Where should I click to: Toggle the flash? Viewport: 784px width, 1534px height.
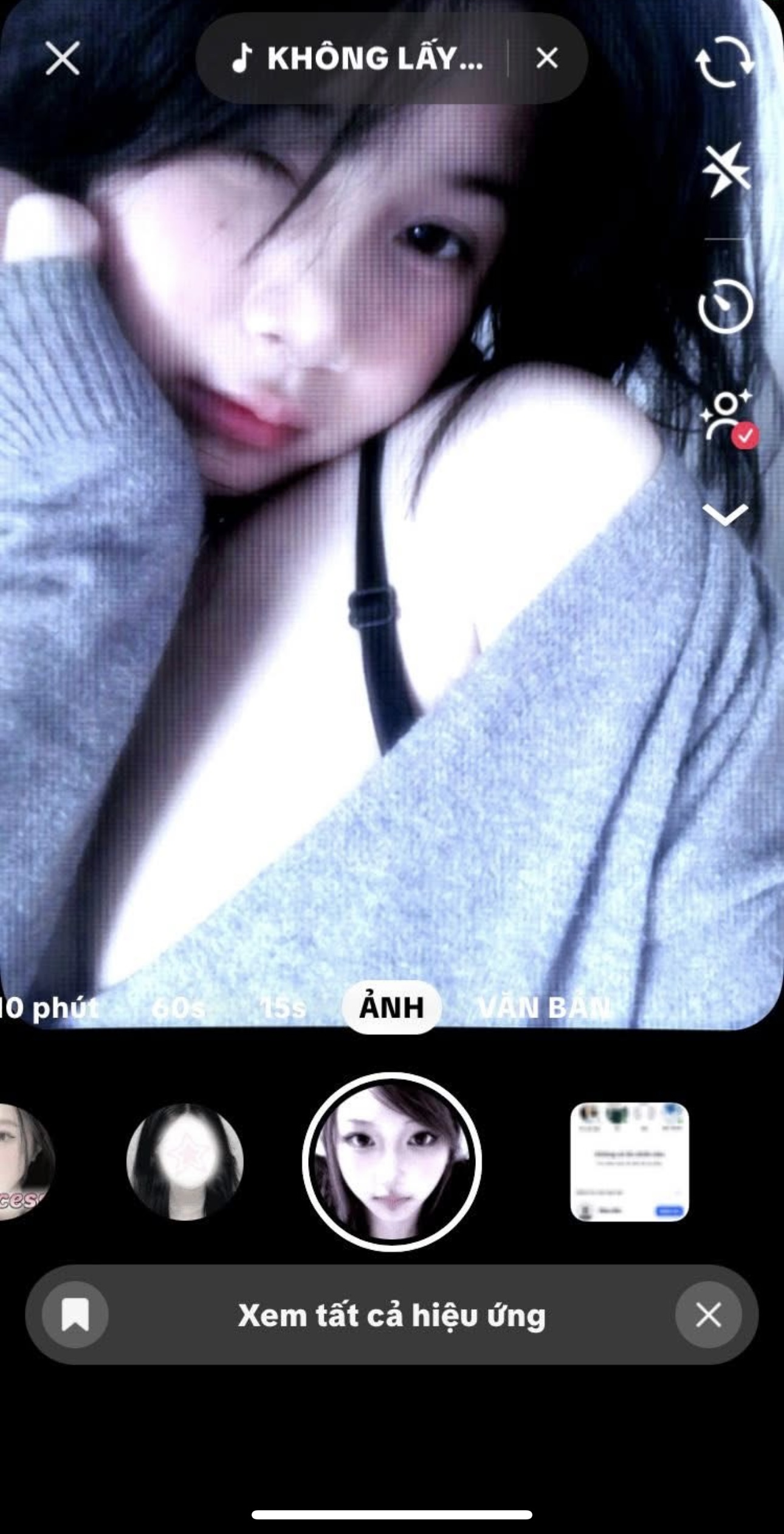pyautogui.click(x=726, y=170)
